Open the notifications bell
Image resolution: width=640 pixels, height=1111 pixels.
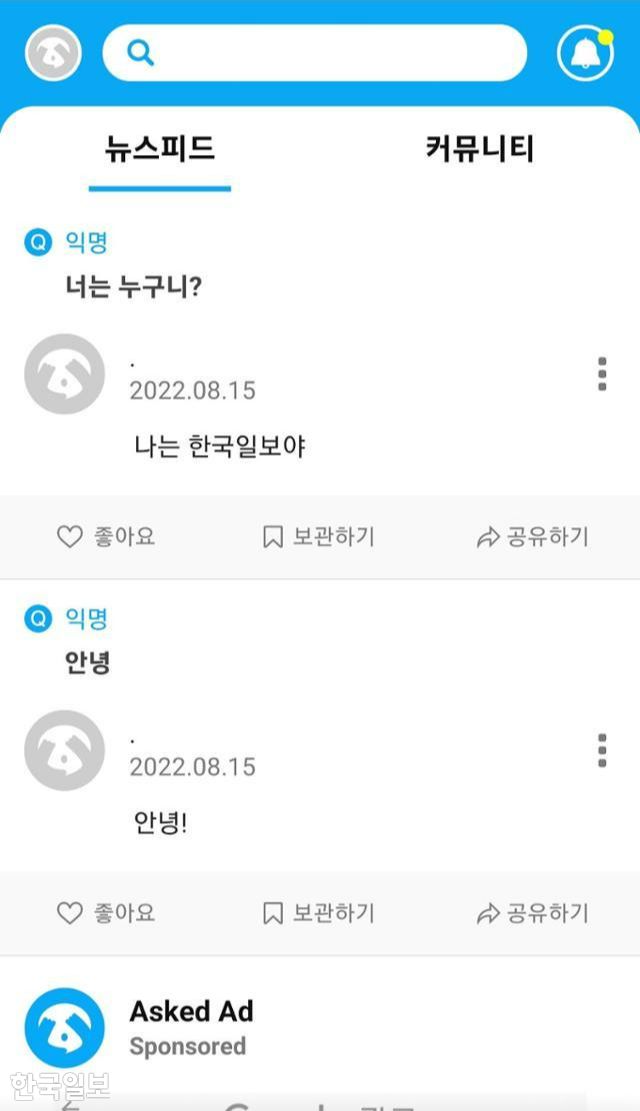(585, 53)
